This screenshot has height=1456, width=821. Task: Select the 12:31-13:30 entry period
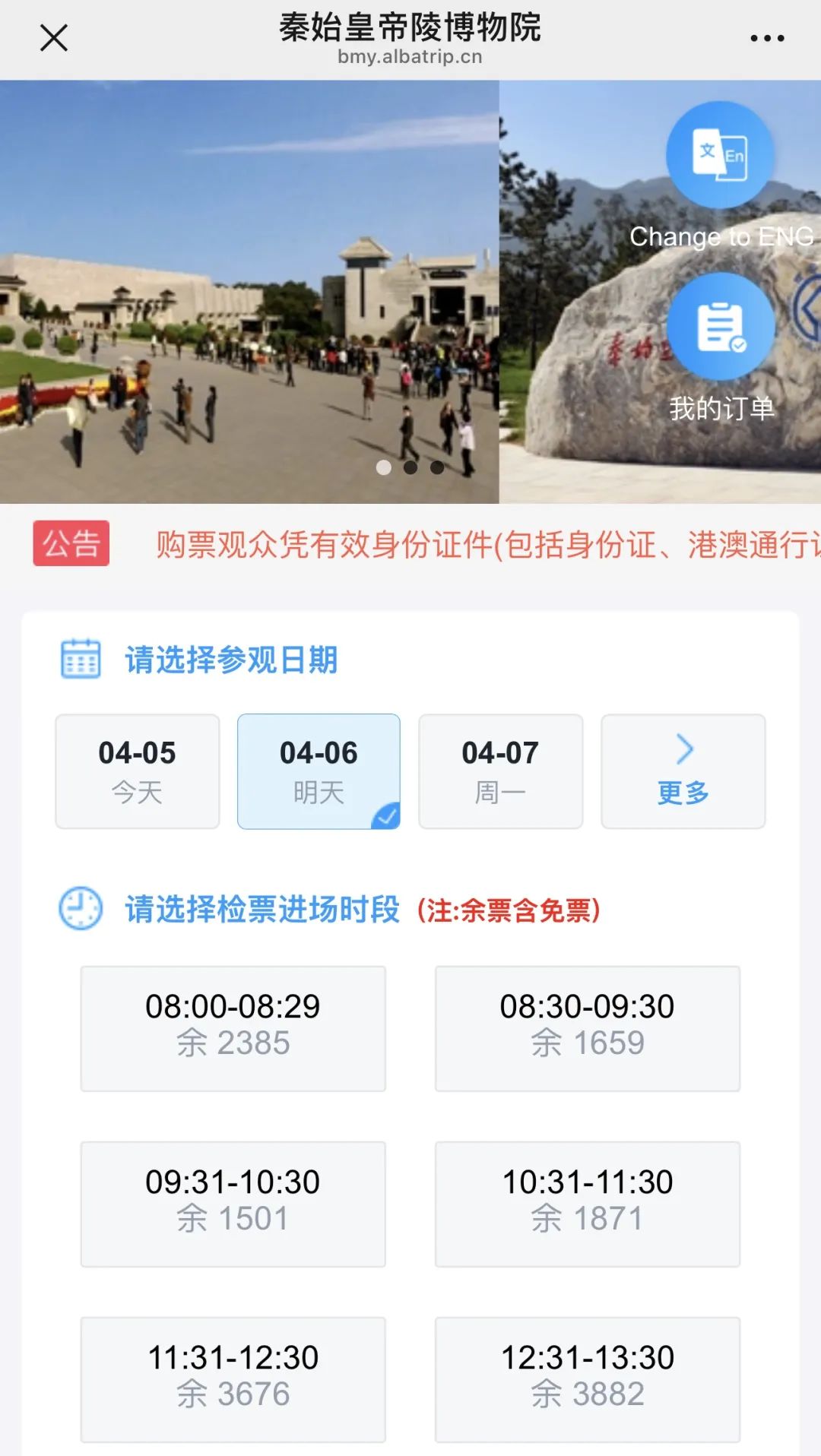587,1378
